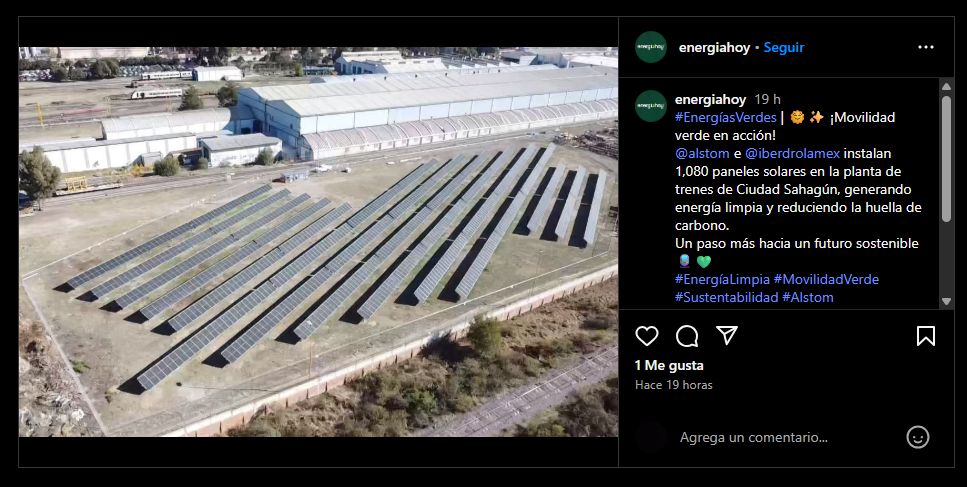Play the solar panel video
This screenshot has height=487, width=967.
[x=318, y=241]
